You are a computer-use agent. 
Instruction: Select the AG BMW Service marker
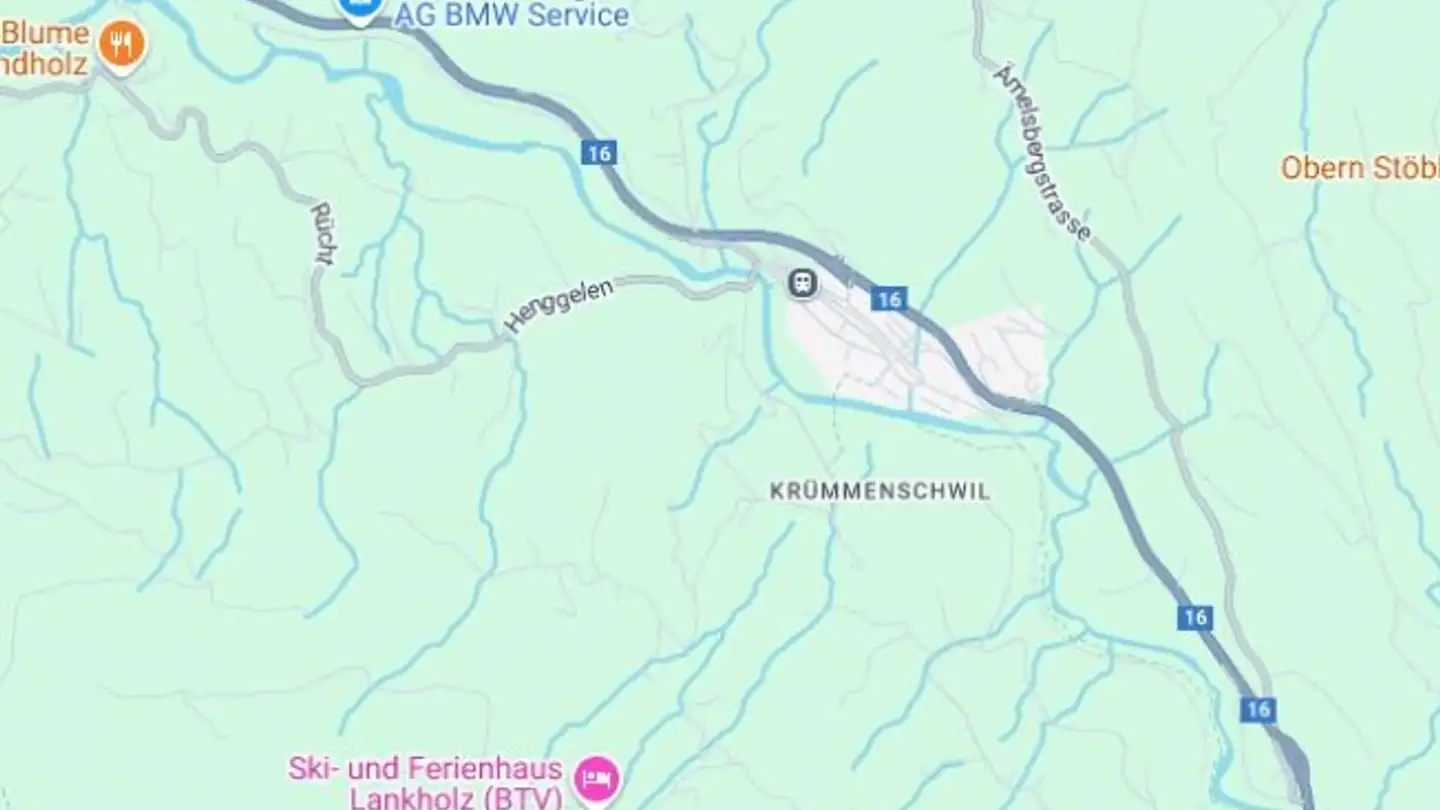(360, 10)
